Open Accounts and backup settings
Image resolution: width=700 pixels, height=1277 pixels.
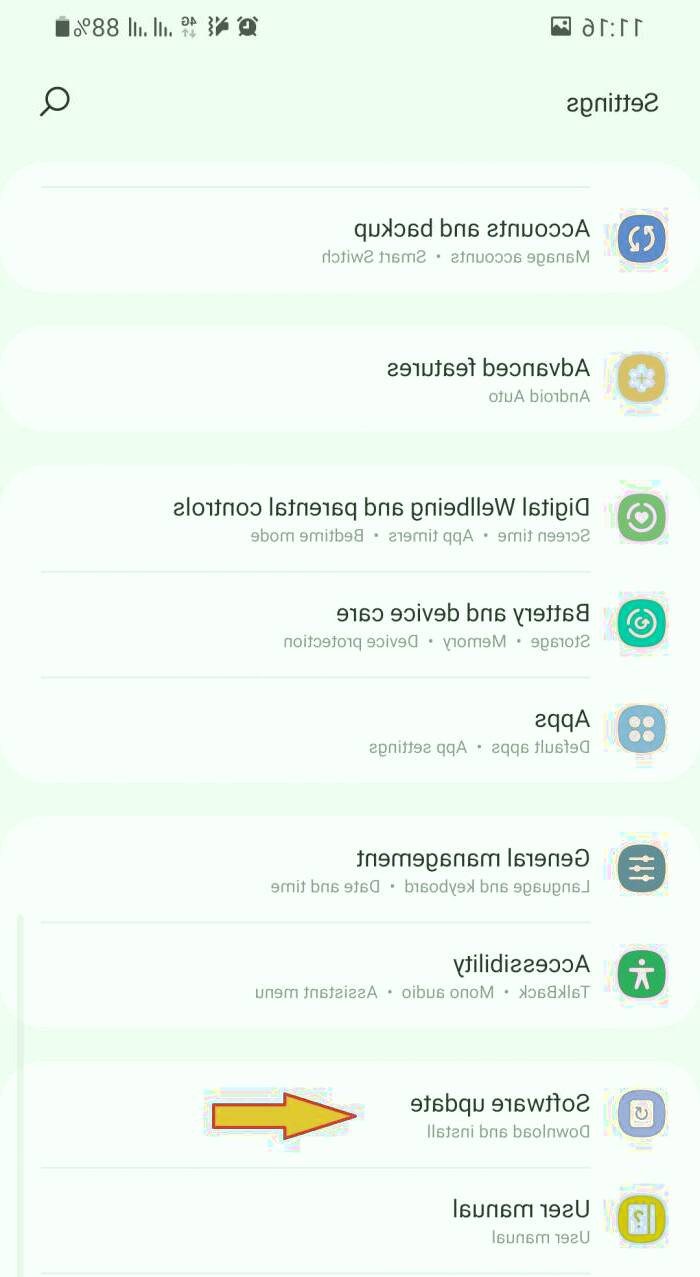coord(472,240)
